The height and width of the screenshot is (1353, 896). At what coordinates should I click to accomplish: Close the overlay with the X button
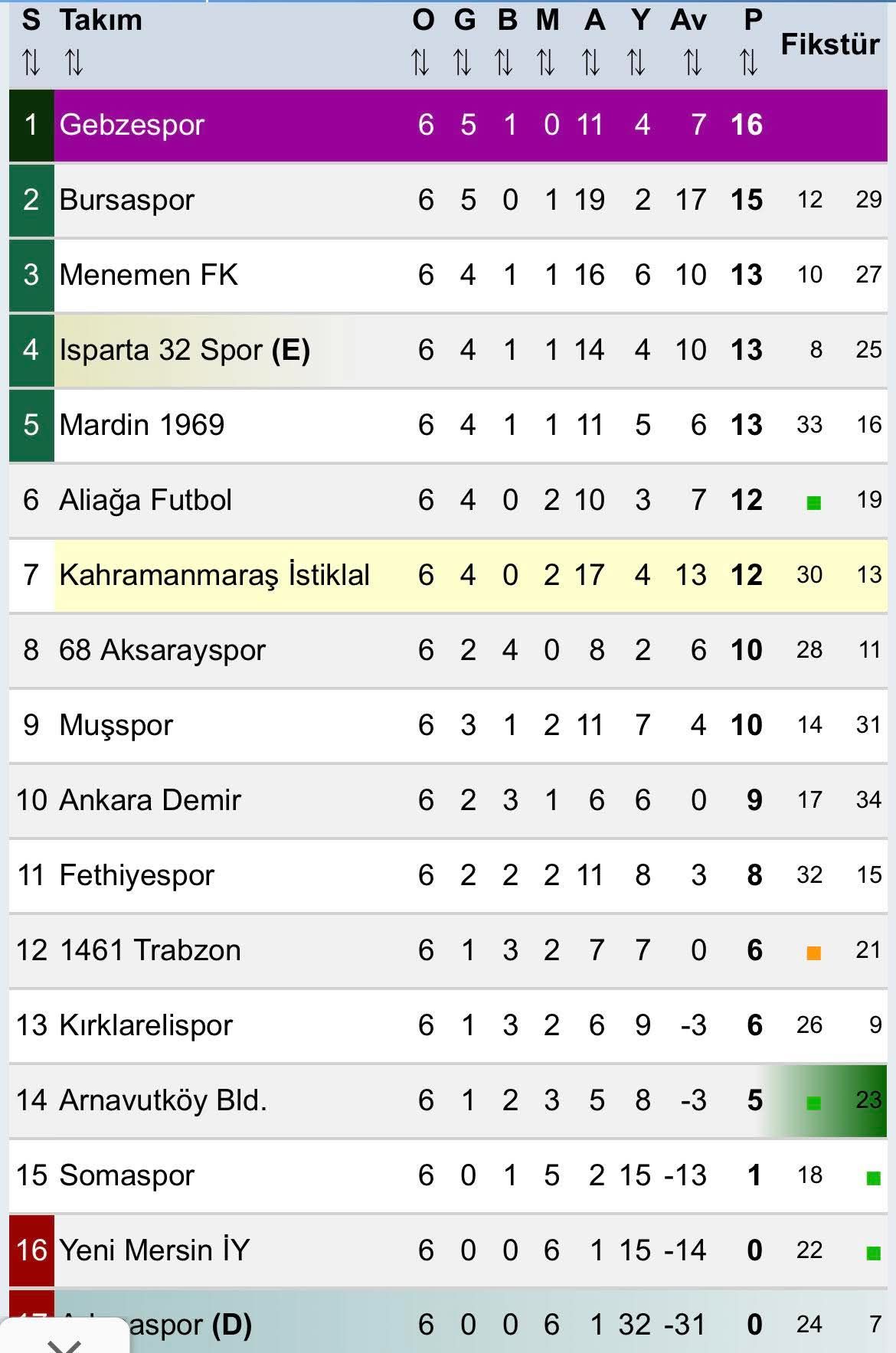[64, 1343]
